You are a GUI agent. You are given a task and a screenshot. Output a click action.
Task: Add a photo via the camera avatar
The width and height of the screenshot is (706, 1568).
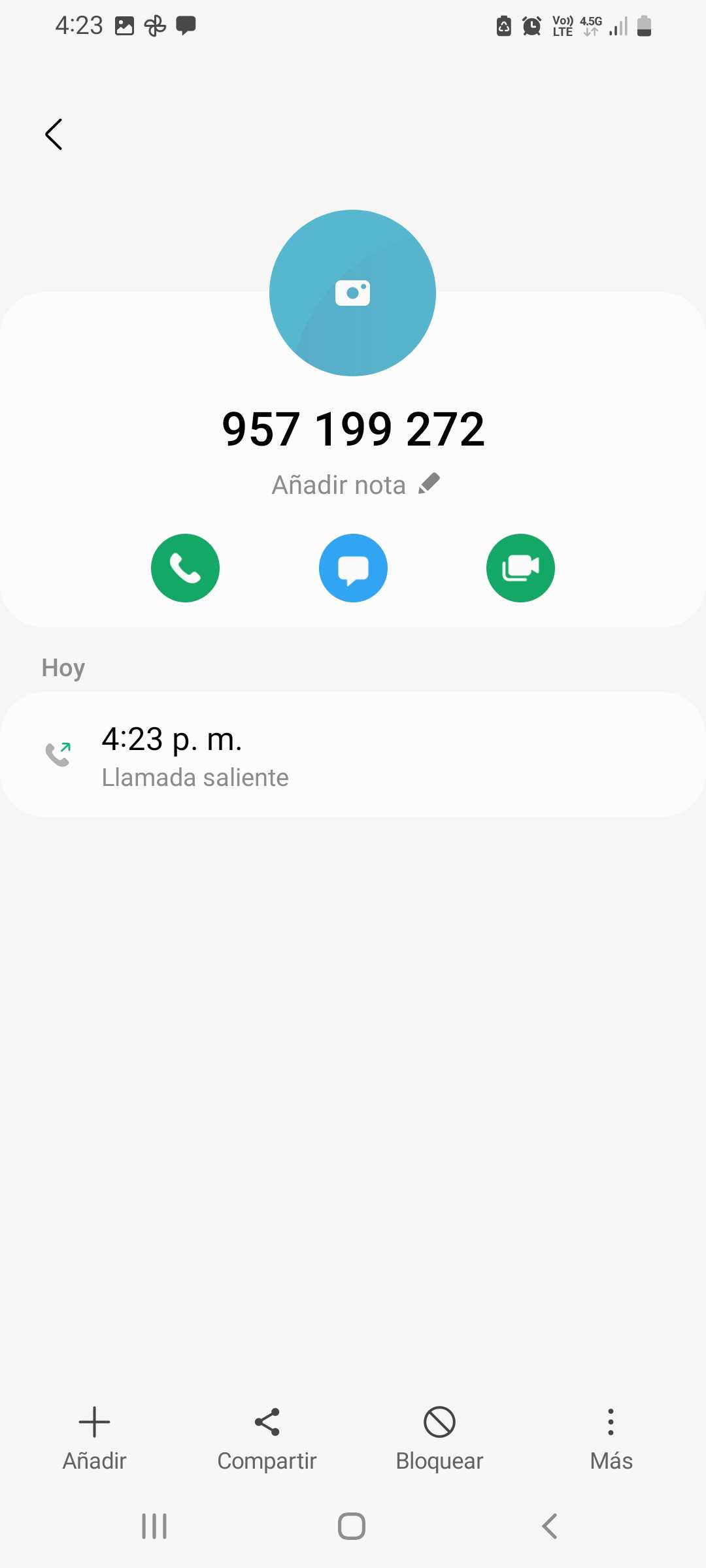[352, 293]
